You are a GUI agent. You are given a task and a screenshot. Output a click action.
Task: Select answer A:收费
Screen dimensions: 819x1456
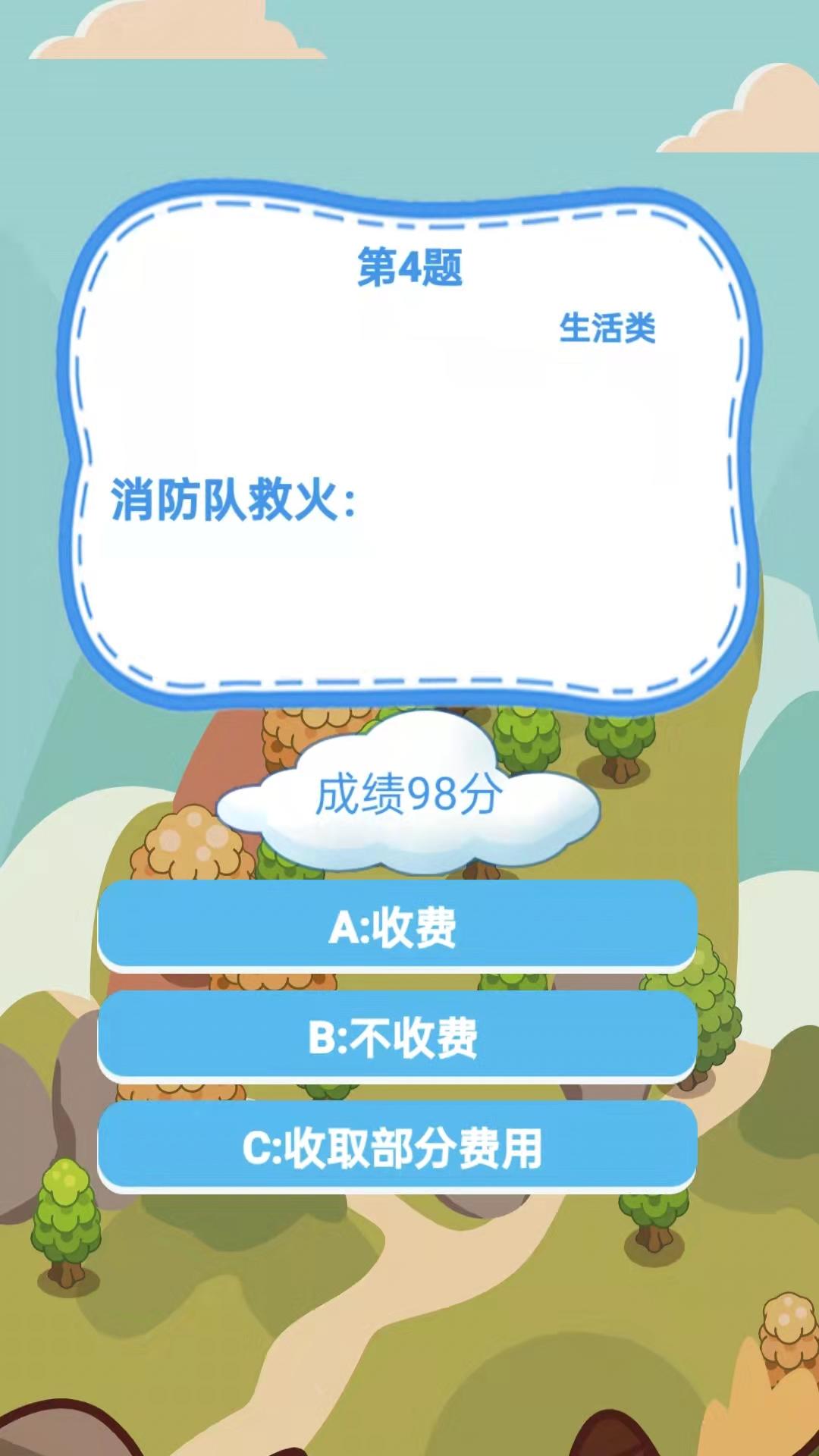pyautogui.click(x=397, y=925)
